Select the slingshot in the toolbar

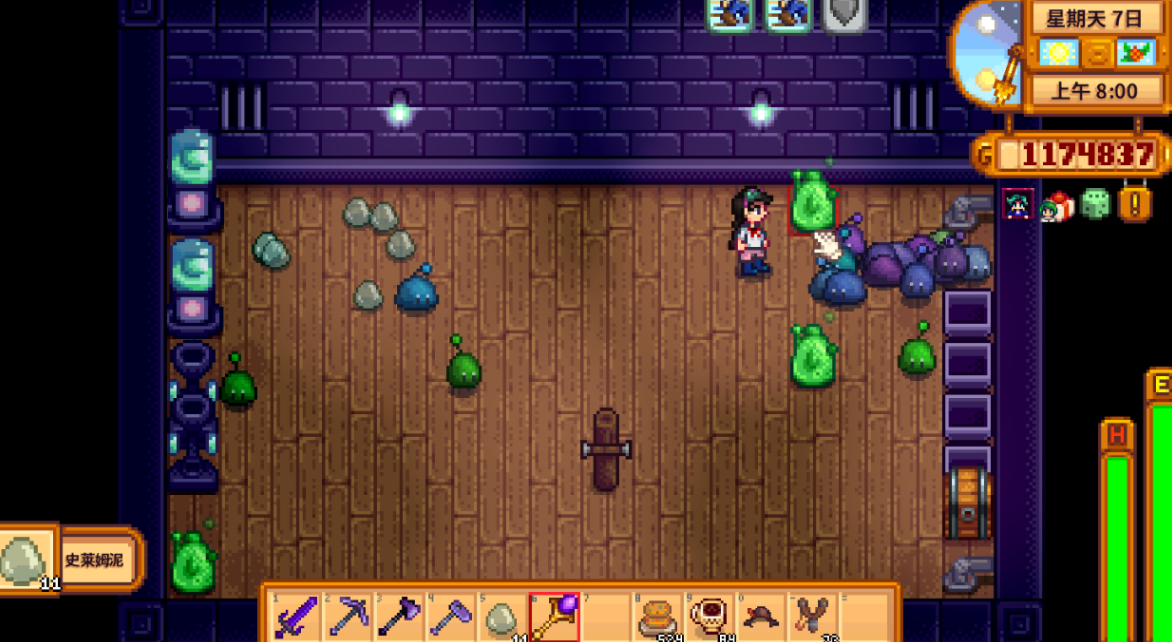coord(813,616)
